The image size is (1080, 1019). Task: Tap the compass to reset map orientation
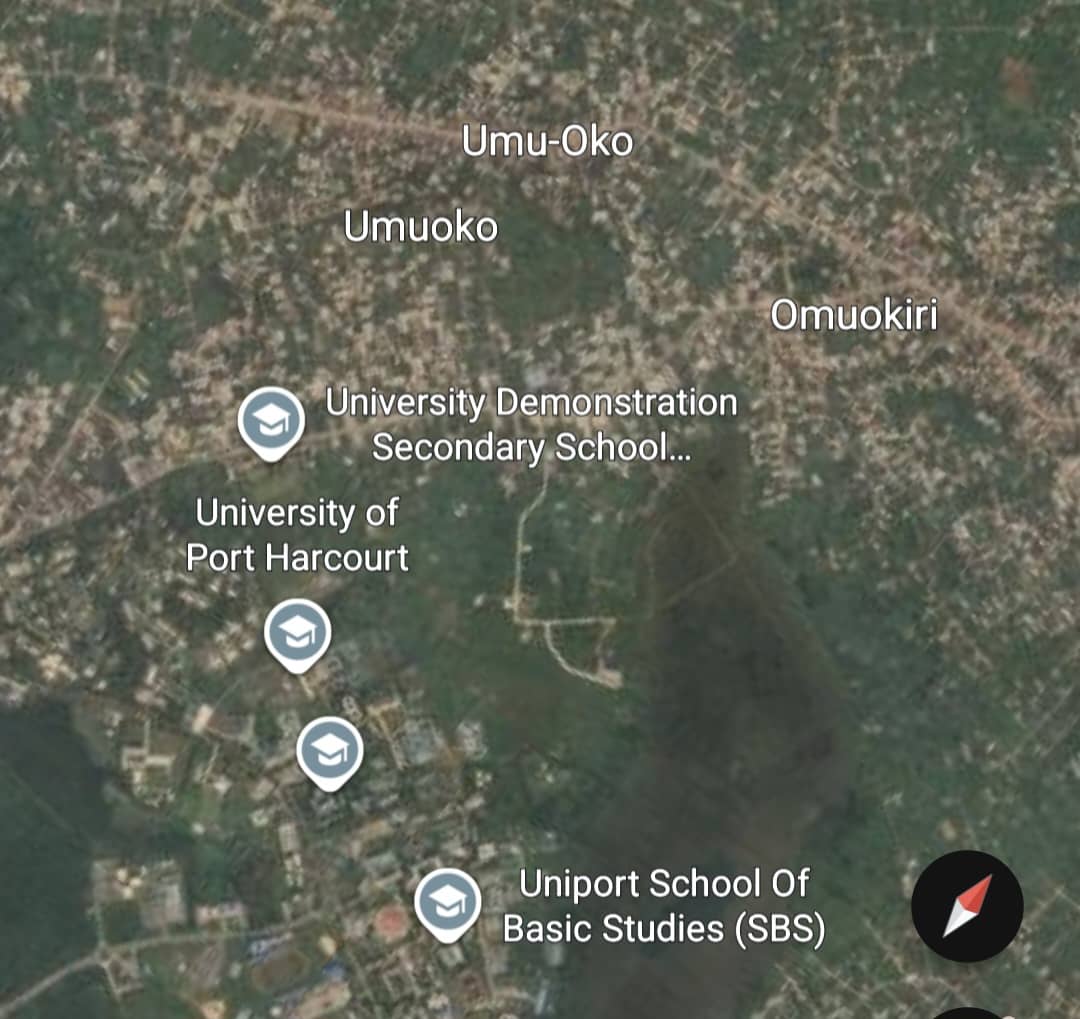click(x=966, y=906)
